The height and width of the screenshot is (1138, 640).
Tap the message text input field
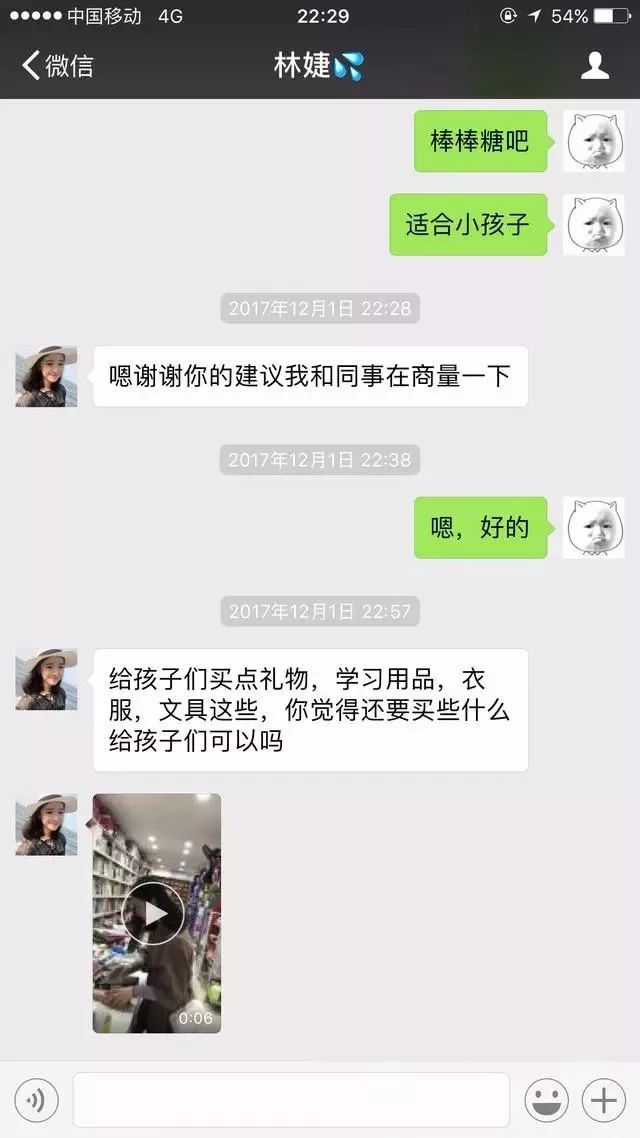[291, 1100]
